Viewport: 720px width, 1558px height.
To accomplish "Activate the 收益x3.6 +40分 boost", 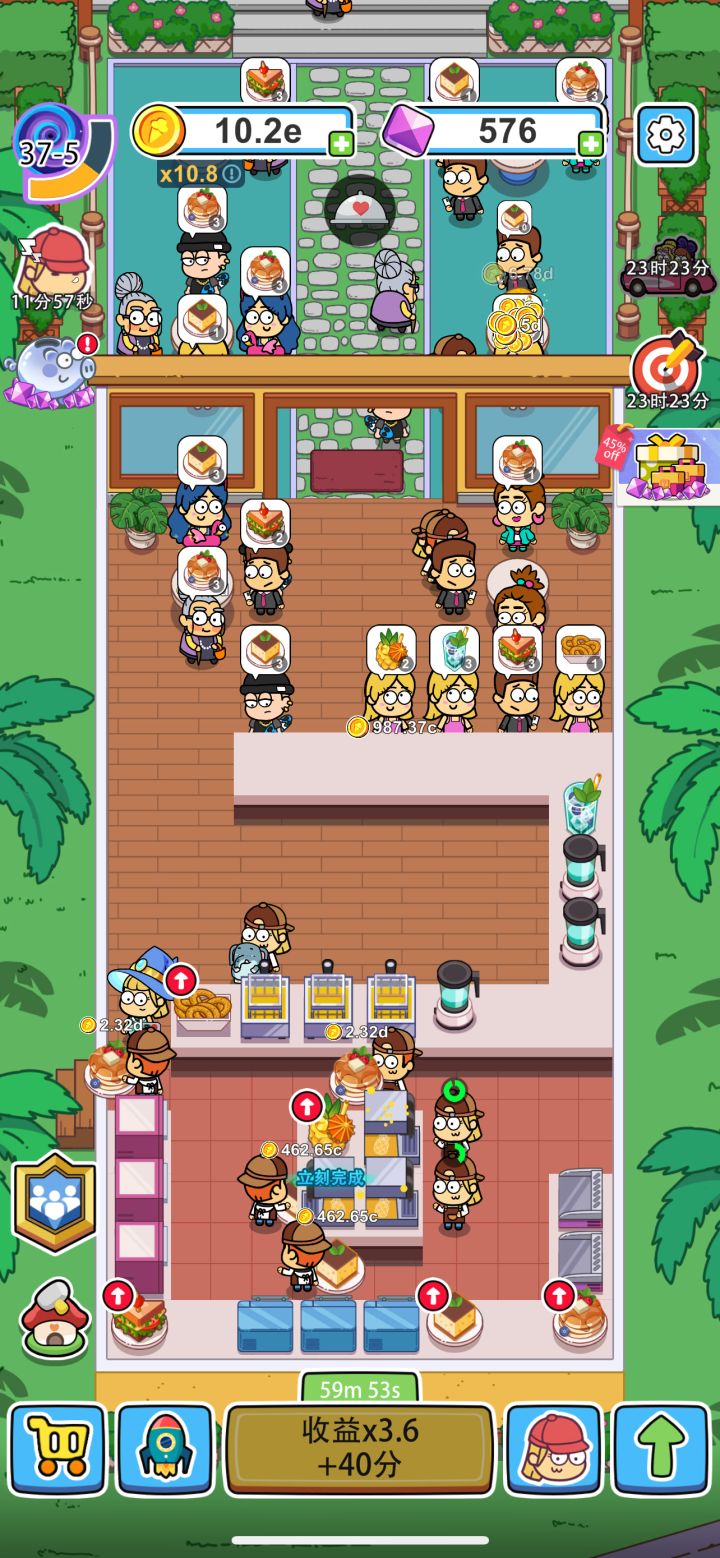I will pos(359,1449).
